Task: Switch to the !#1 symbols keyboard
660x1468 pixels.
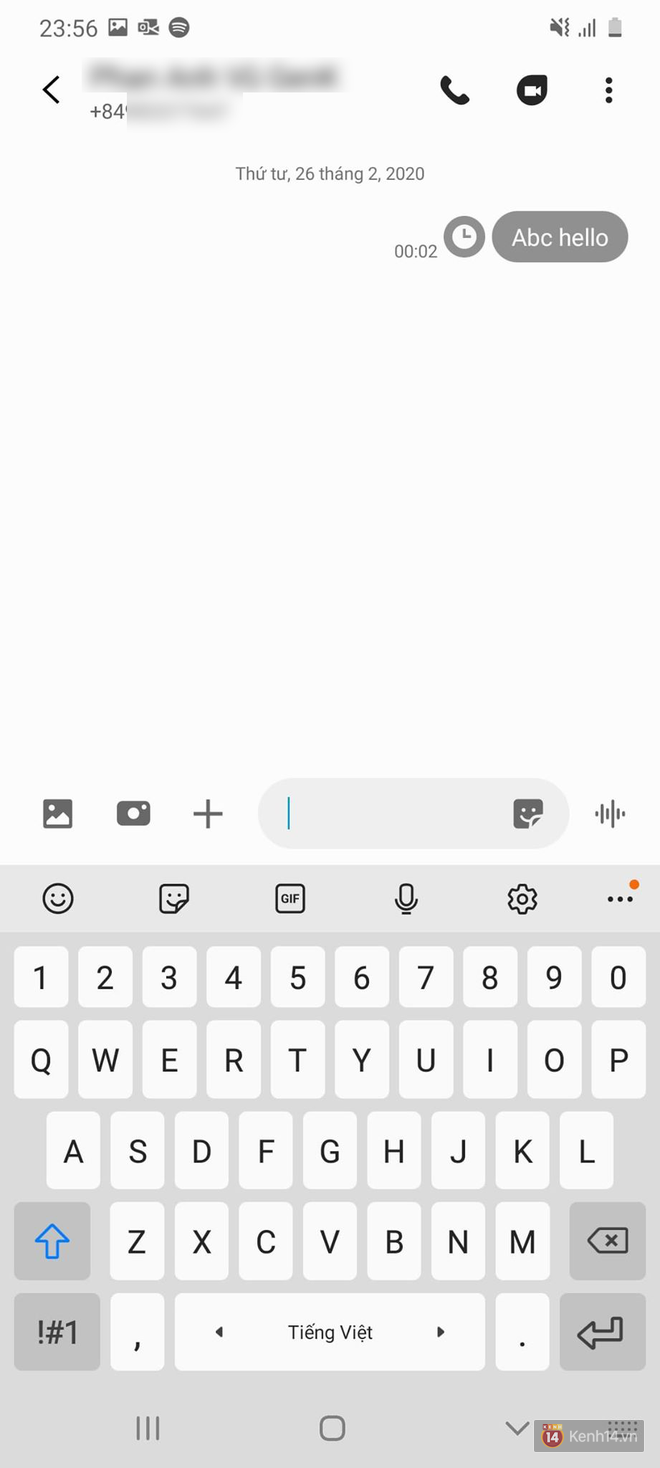Action: click(x=57, y=1332)
